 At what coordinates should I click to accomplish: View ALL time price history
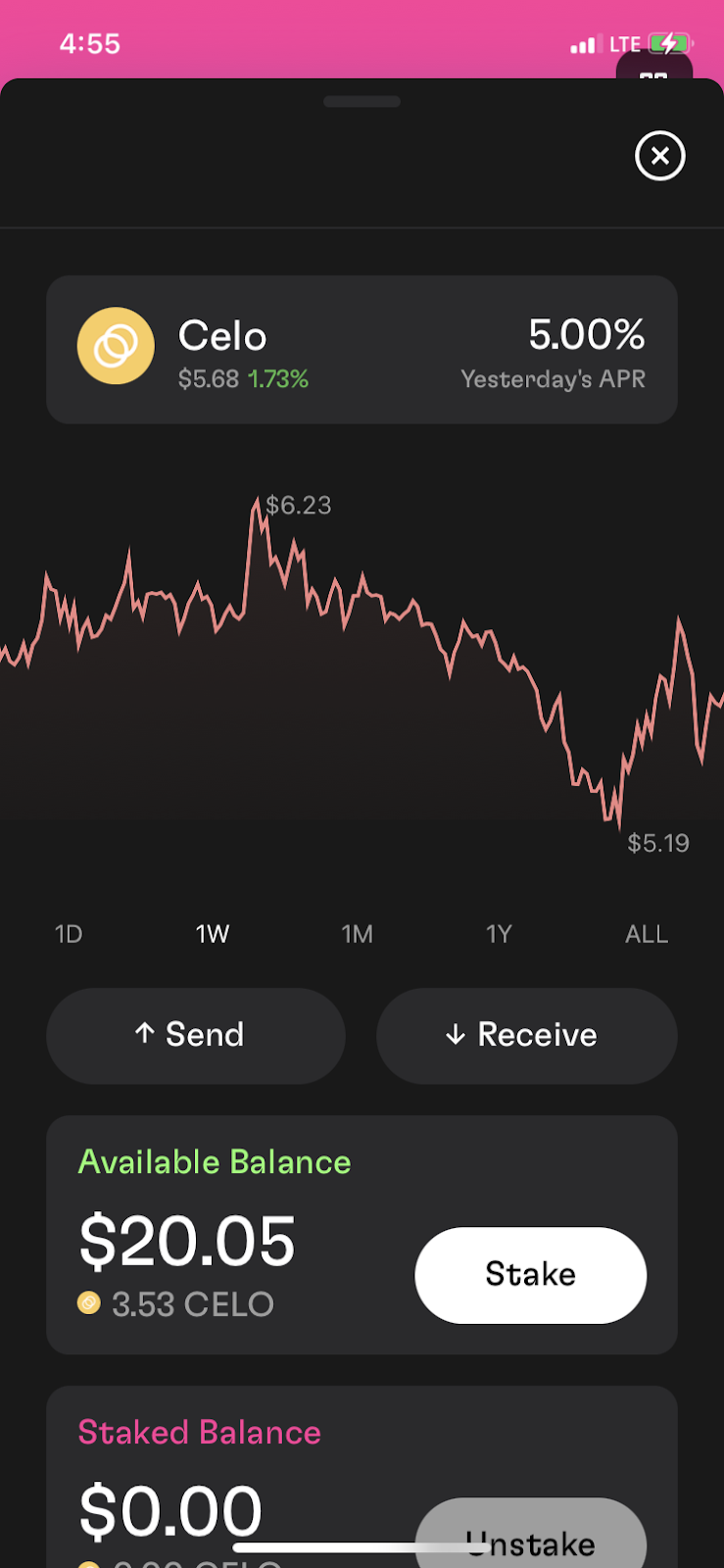click(647, 934)
